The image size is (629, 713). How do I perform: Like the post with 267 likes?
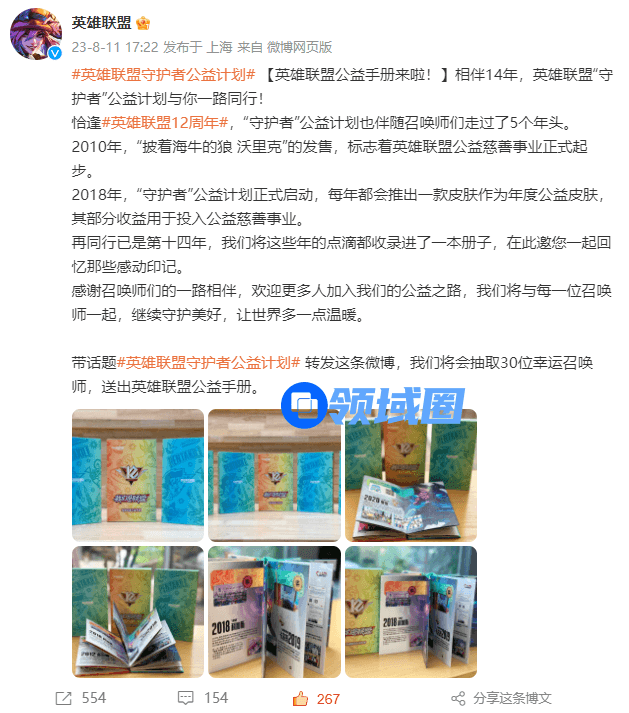click(x=316, y=698)
